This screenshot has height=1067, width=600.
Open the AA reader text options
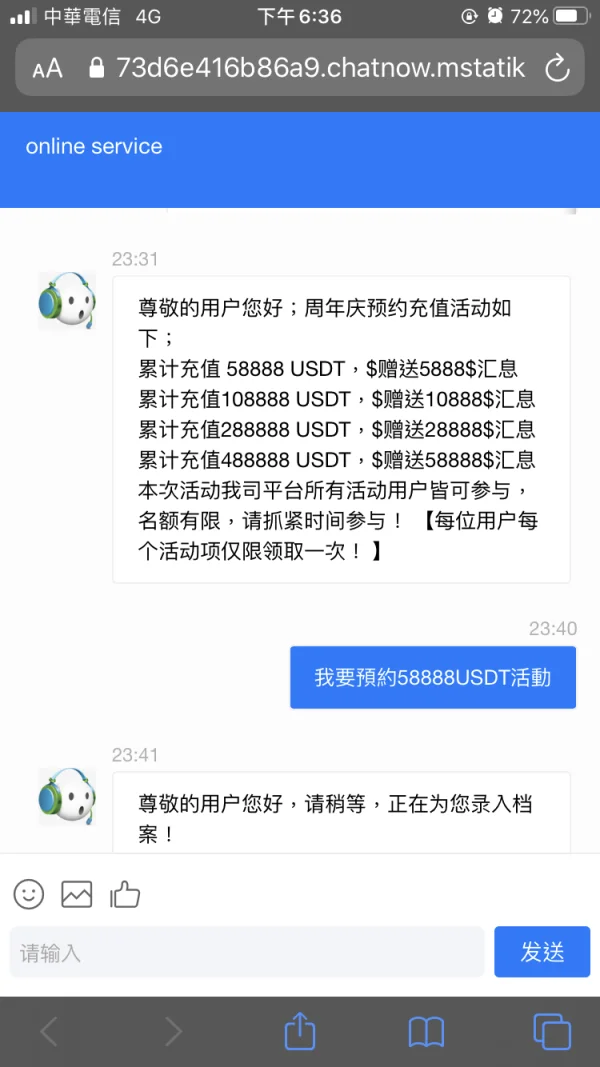tap(47, 68)
